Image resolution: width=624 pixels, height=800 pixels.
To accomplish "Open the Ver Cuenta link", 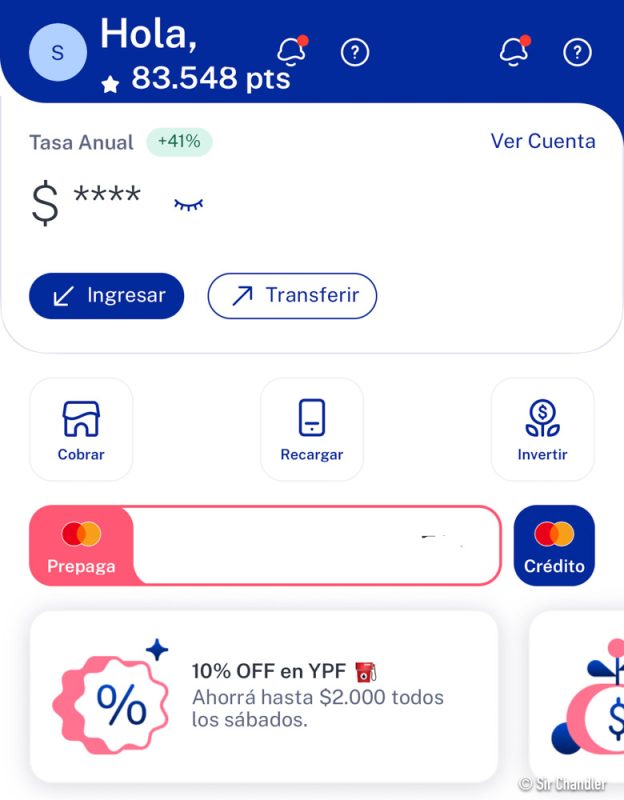I will coord(542,141).
